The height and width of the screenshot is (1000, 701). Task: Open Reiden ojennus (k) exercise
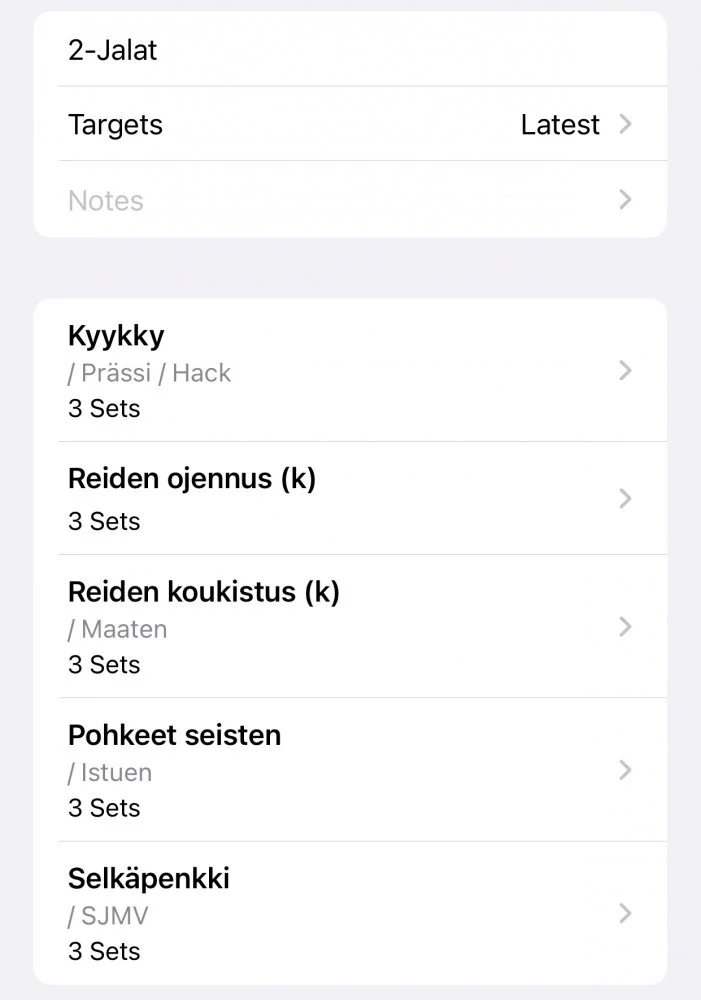coord(350,498)
